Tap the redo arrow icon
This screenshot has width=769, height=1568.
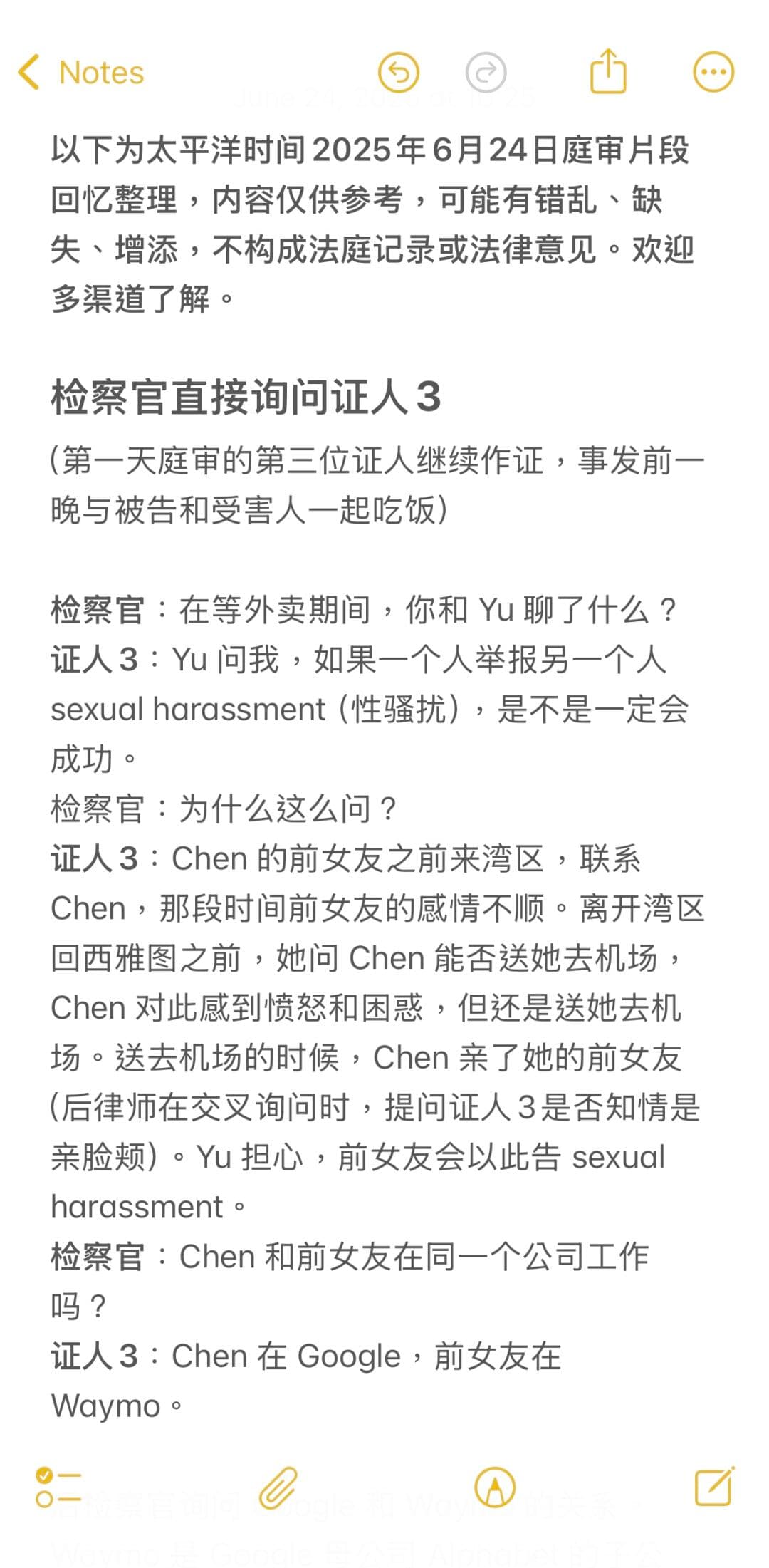pyautogui.click(x=486, y=72)
